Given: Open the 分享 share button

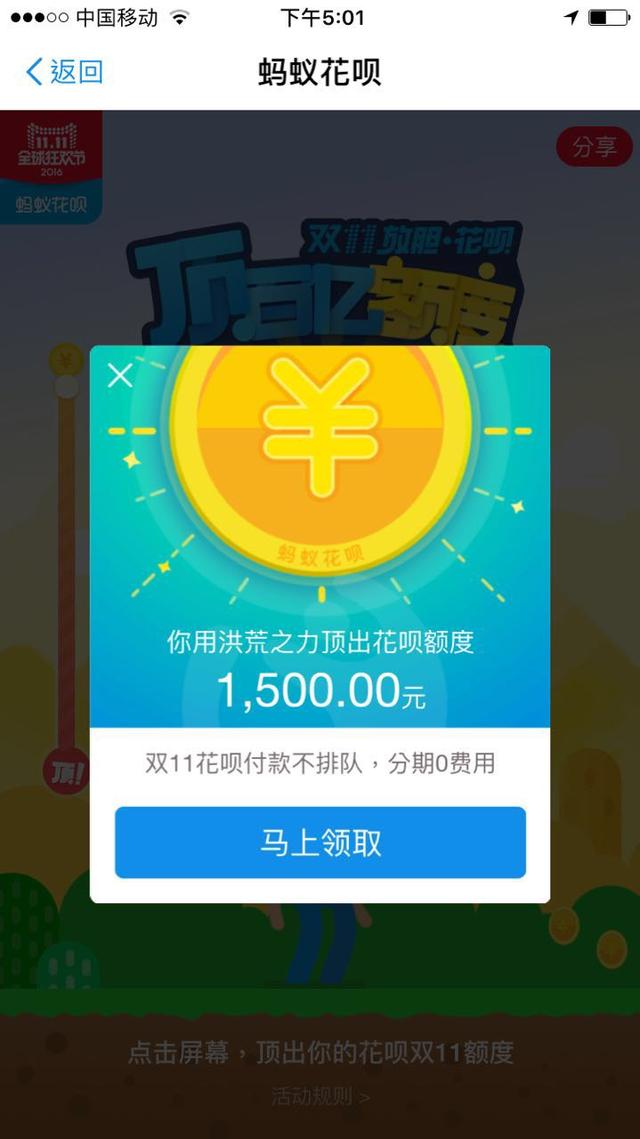Looking at the screenshot, I should pos(594,148).
